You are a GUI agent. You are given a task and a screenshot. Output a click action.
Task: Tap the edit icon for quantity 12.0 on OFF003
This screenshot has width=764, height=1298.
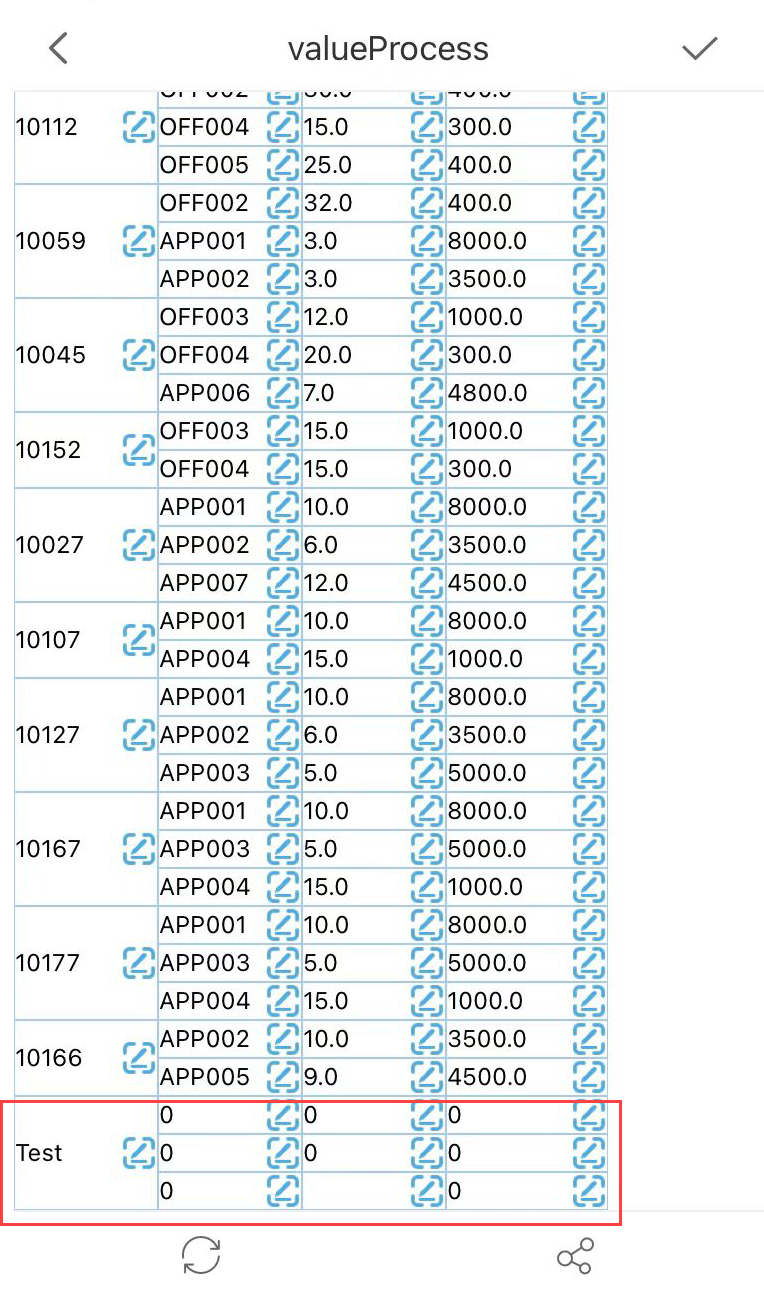tap(426, 316)
